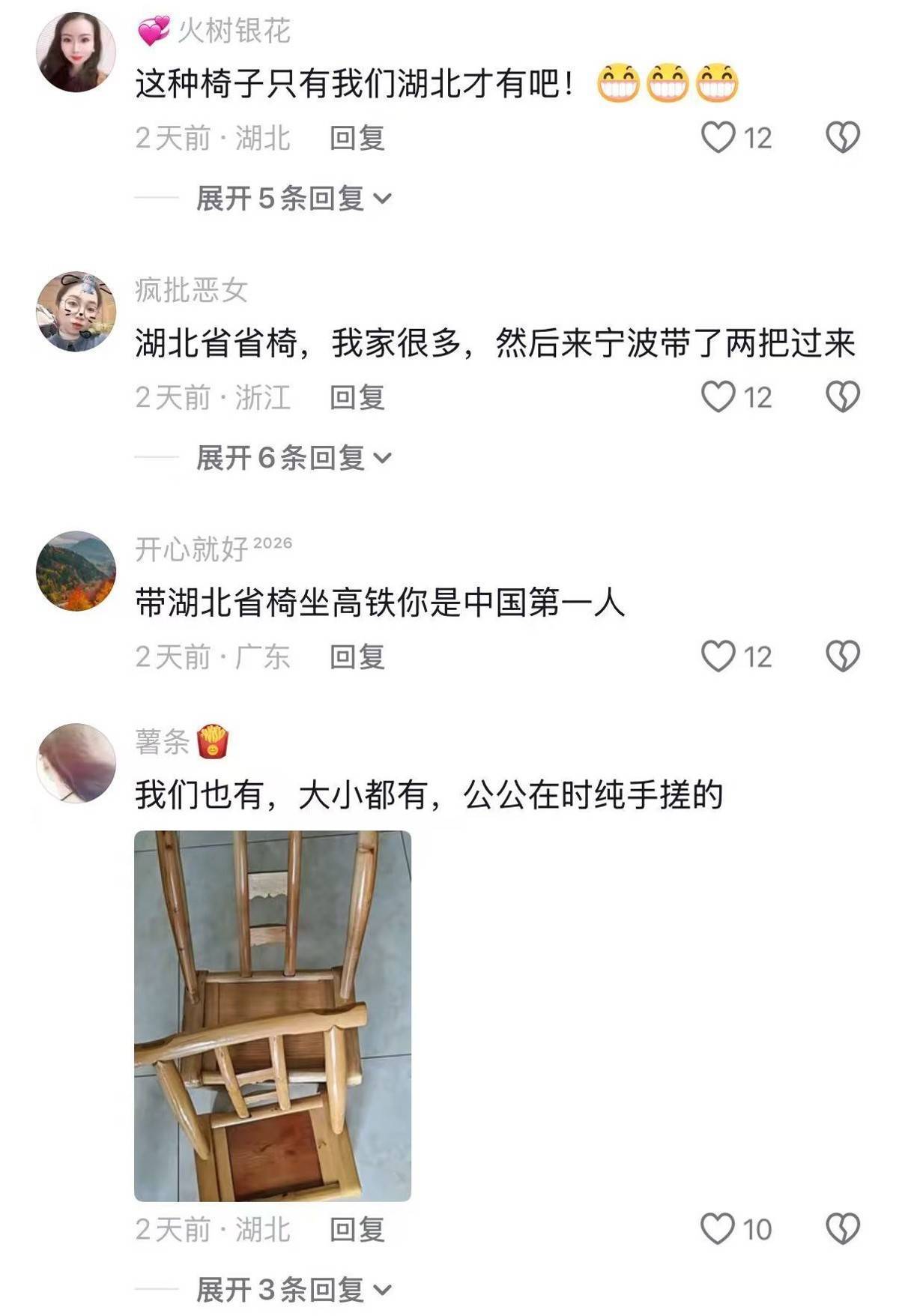Open 疯批恶女's profile avatar
The height and width of the screenshot is (1316, 899).
click(x=76, y=312)
